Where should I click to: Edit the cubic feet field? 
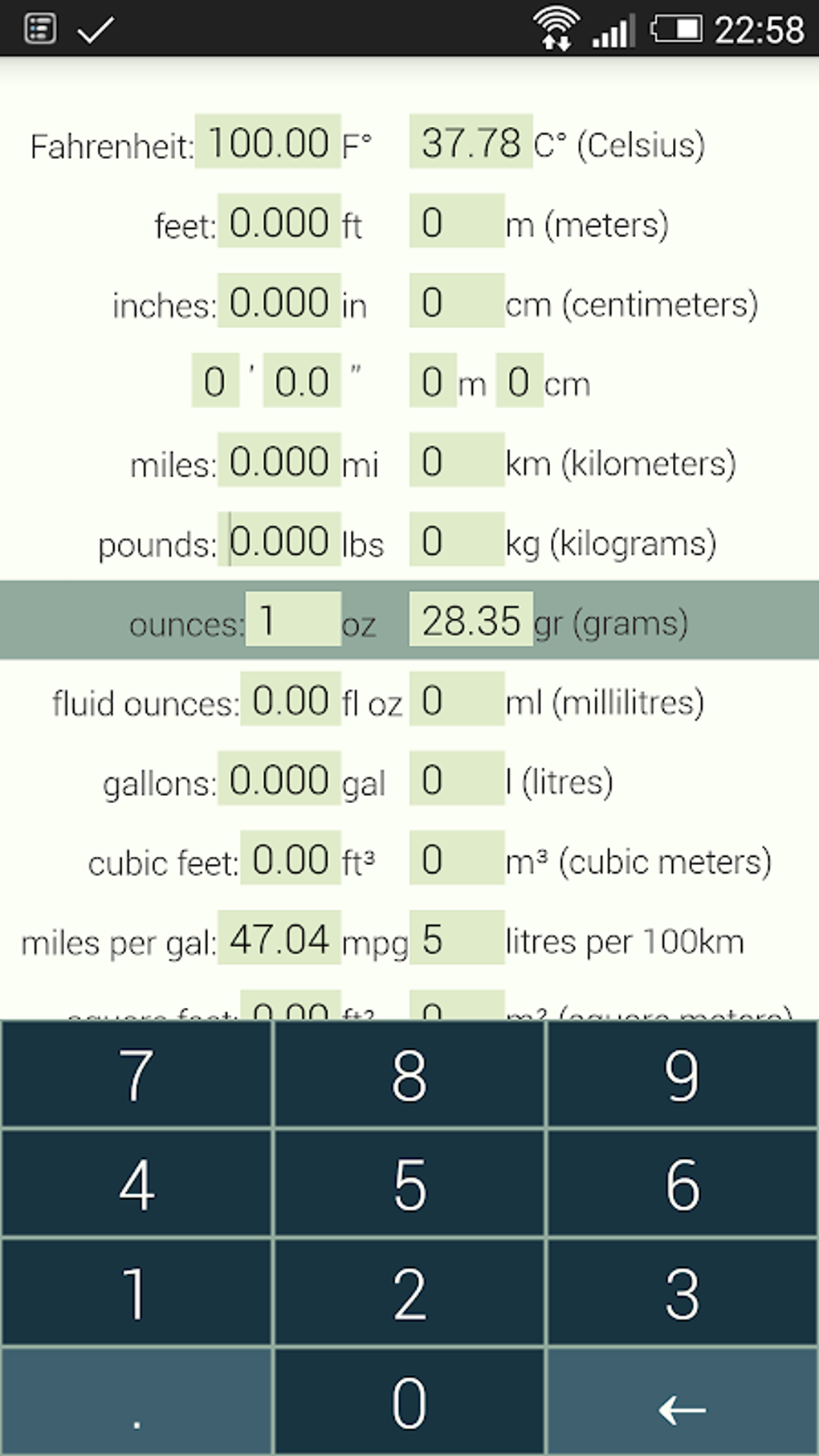[x=290, y=859]
